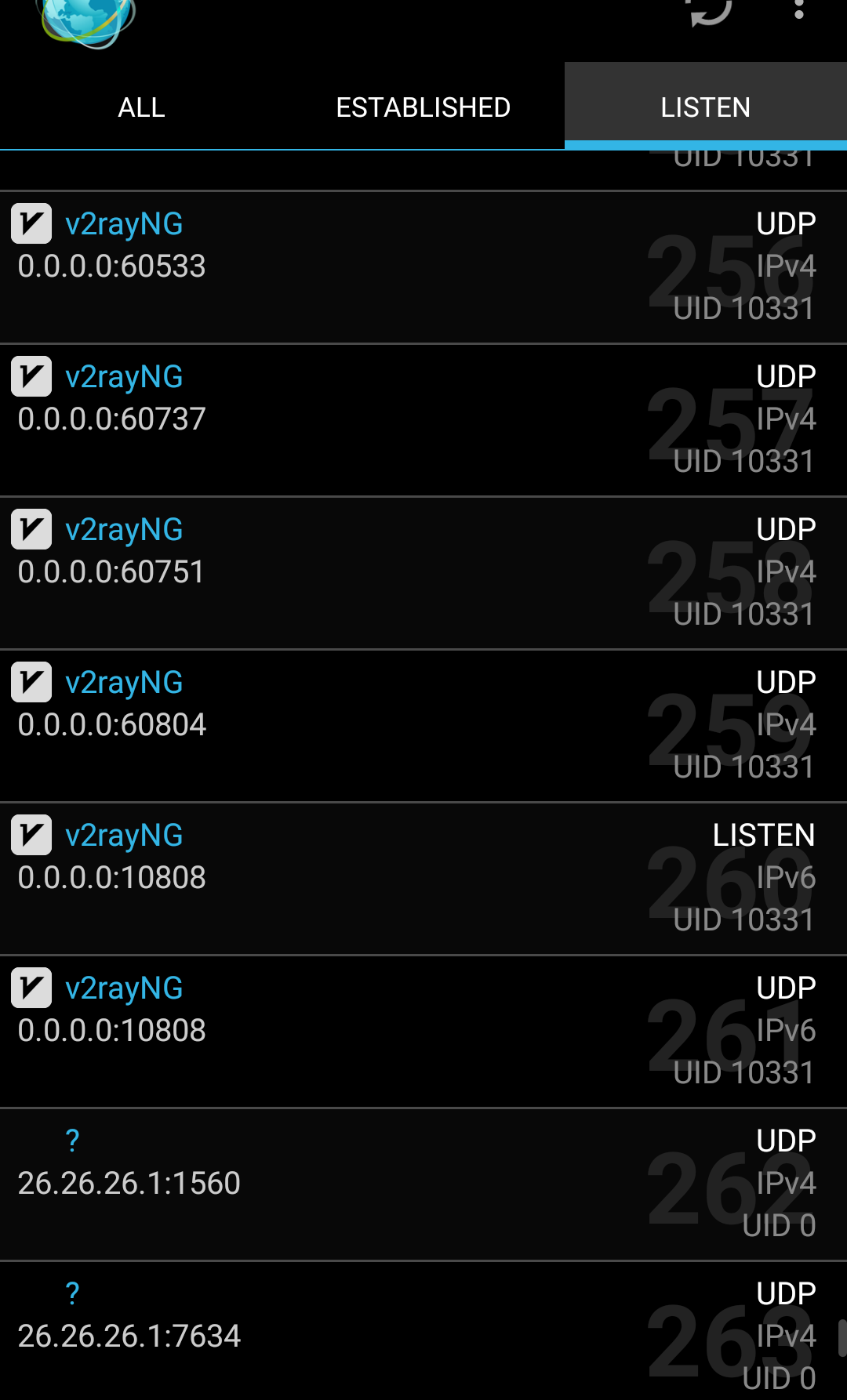Tap v2rayNG entry on port 60804
Image resolution: width=847 pixels, height=1400 pixels.
[x=423, y=725]
